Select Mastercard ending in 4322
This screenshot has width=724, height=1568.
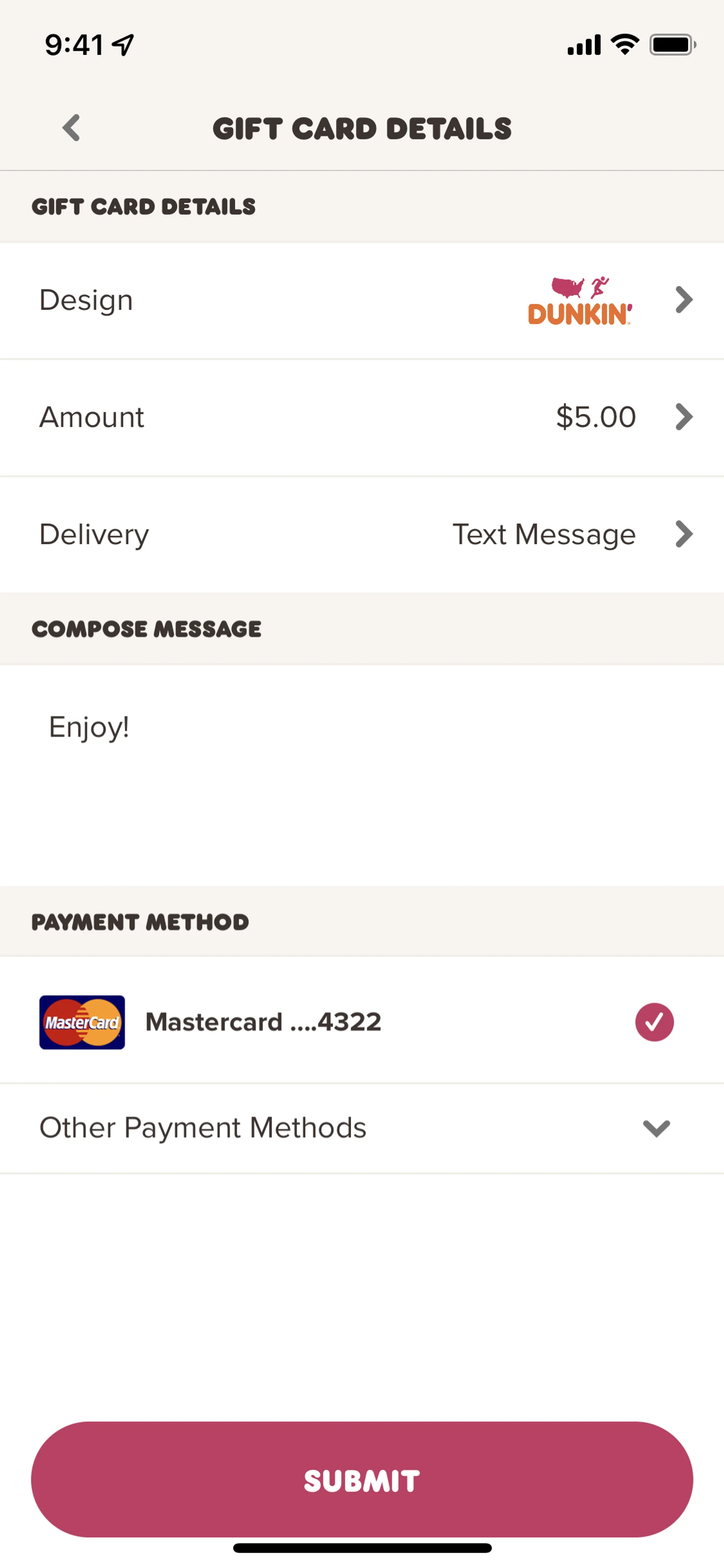(362, 1021)
